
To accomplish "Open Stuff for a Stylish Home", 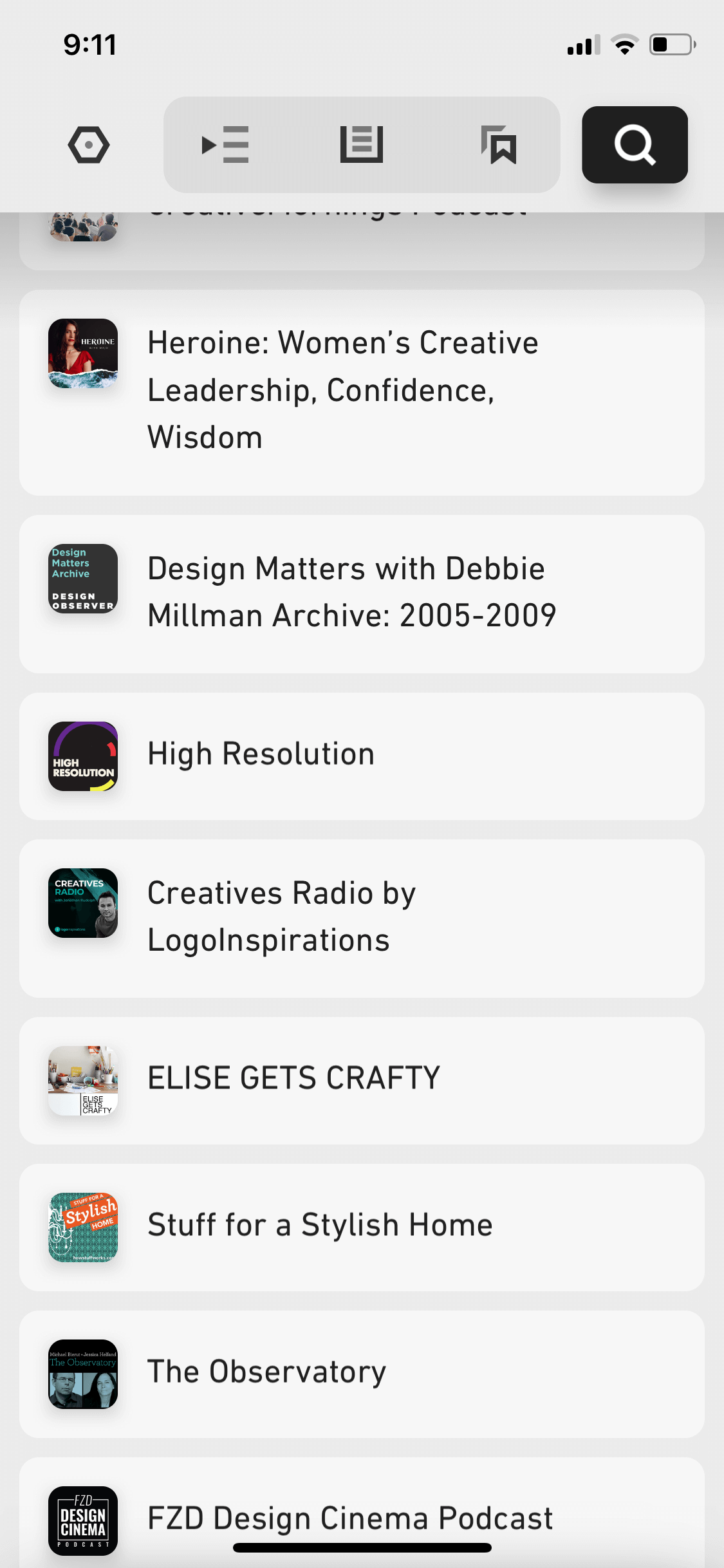I will point(362,1227).
